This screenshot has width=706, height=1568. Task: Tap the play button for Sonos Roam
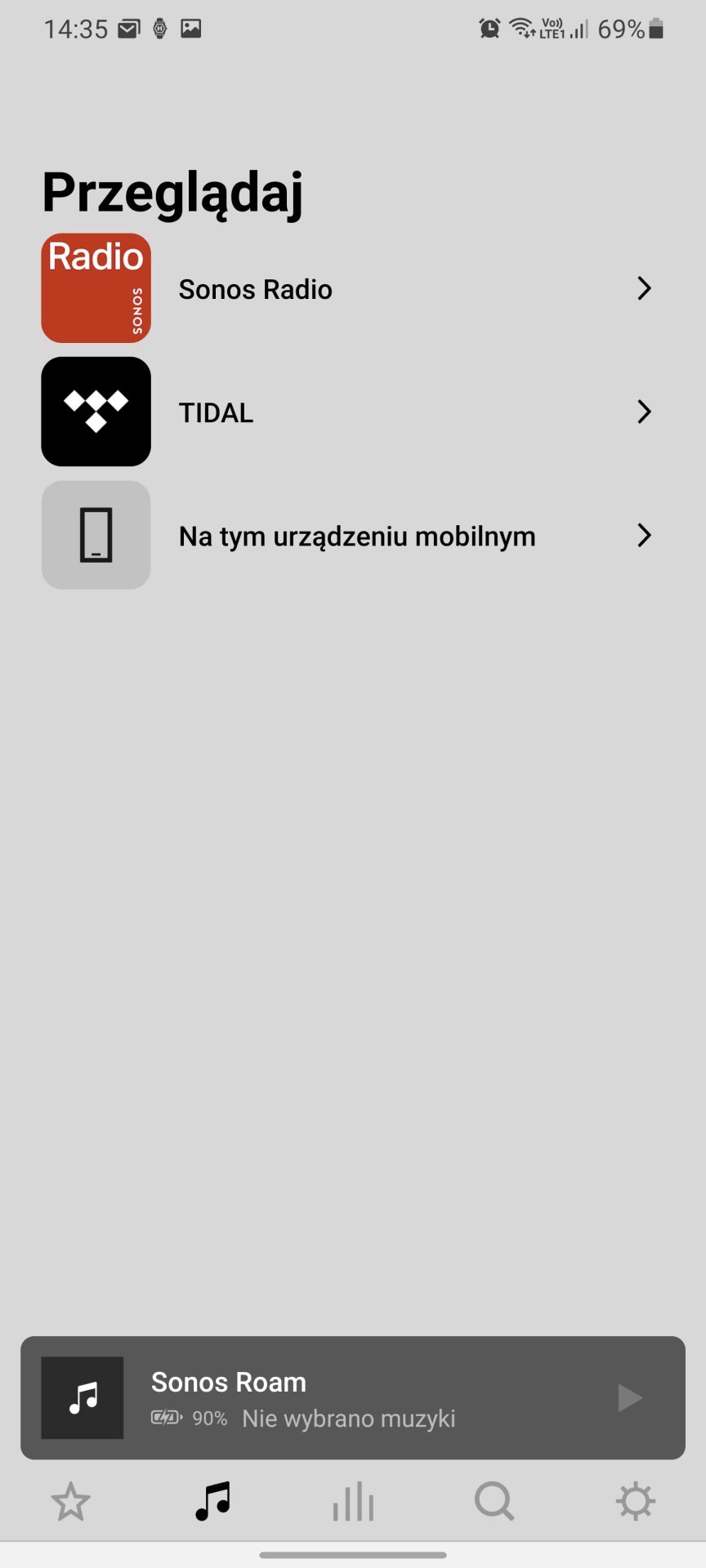(630, 1397)
